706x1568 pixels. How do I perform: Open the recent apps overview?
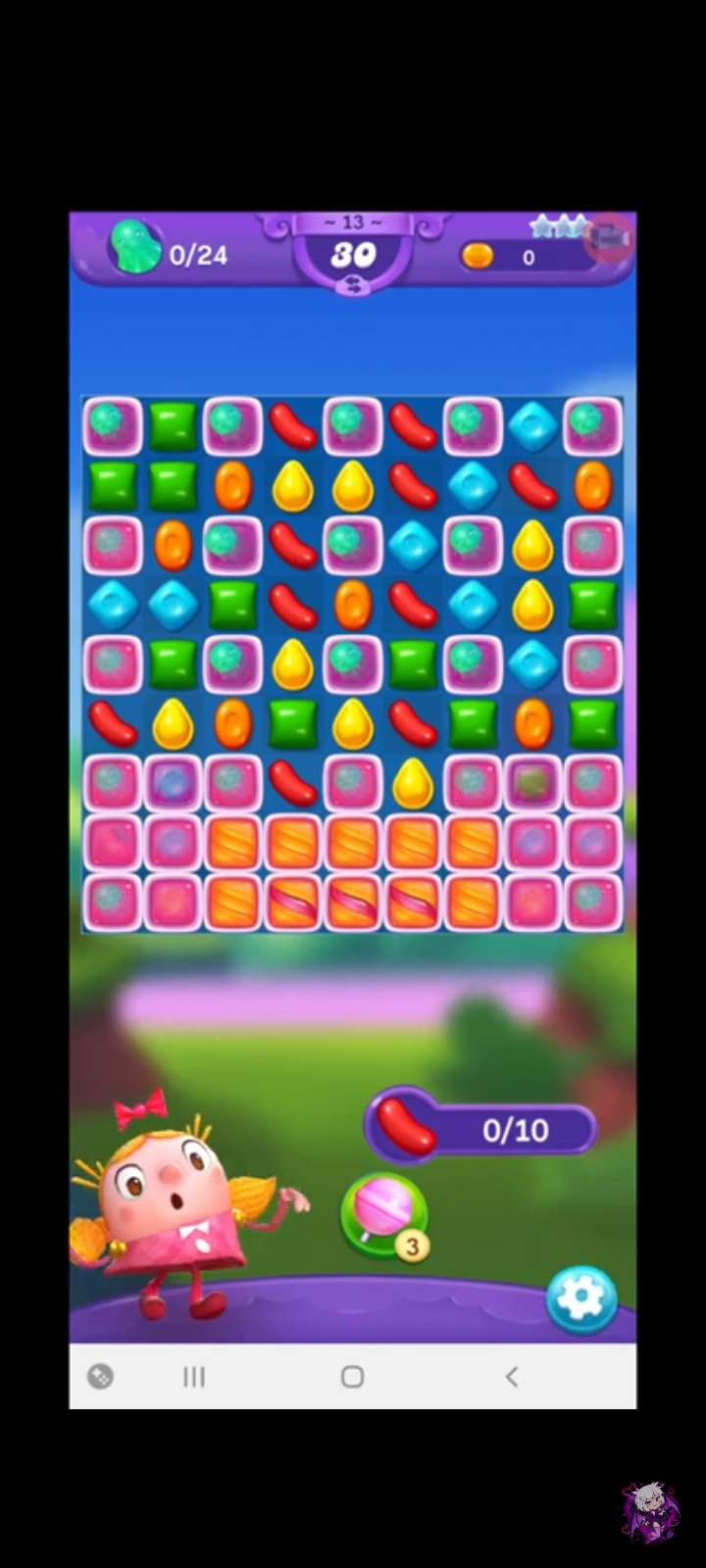tap(194, 1377)
